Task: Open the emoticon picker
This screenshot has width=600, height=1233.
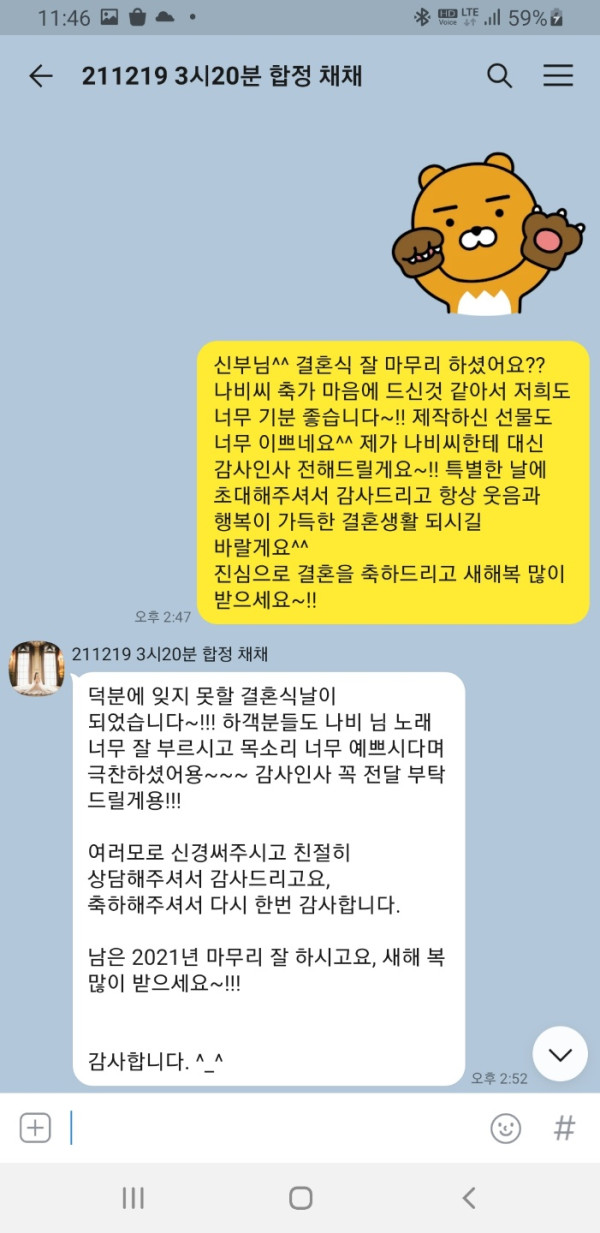Action: pyautogui.click(x=505, y=1128)
